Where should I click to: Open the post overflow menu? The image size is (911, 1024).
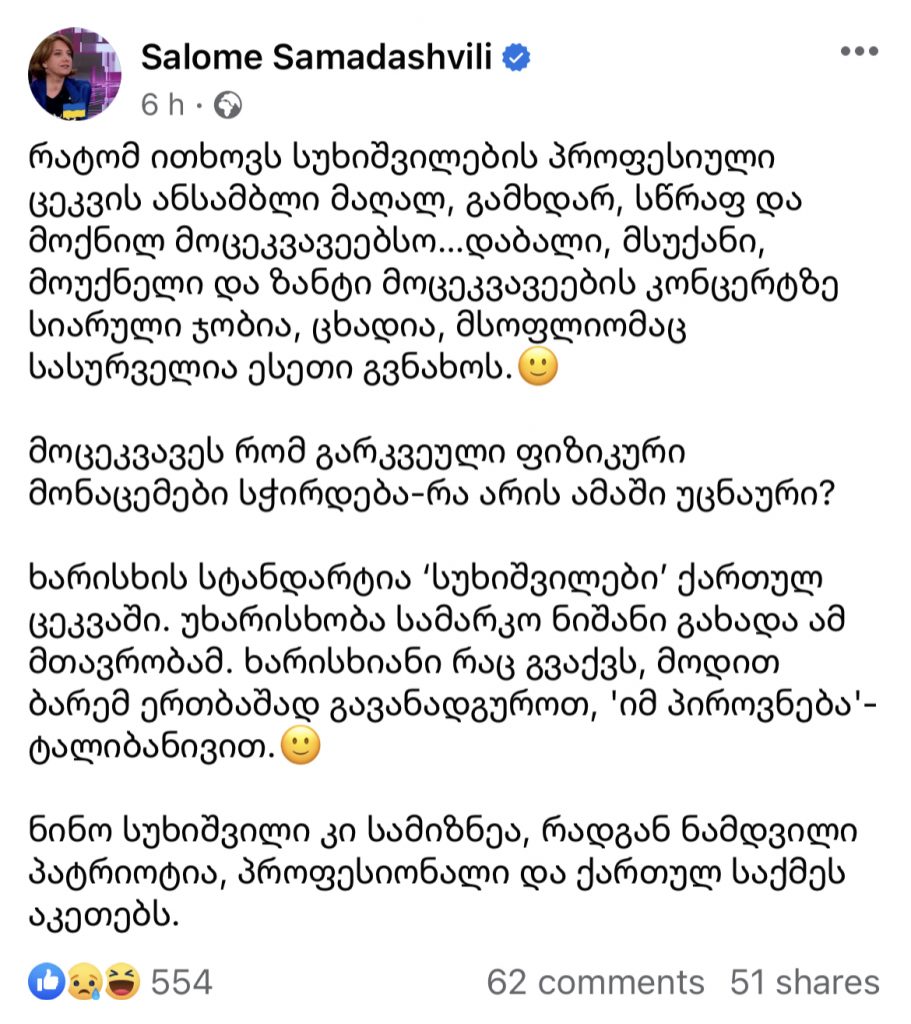pos(859,52)
